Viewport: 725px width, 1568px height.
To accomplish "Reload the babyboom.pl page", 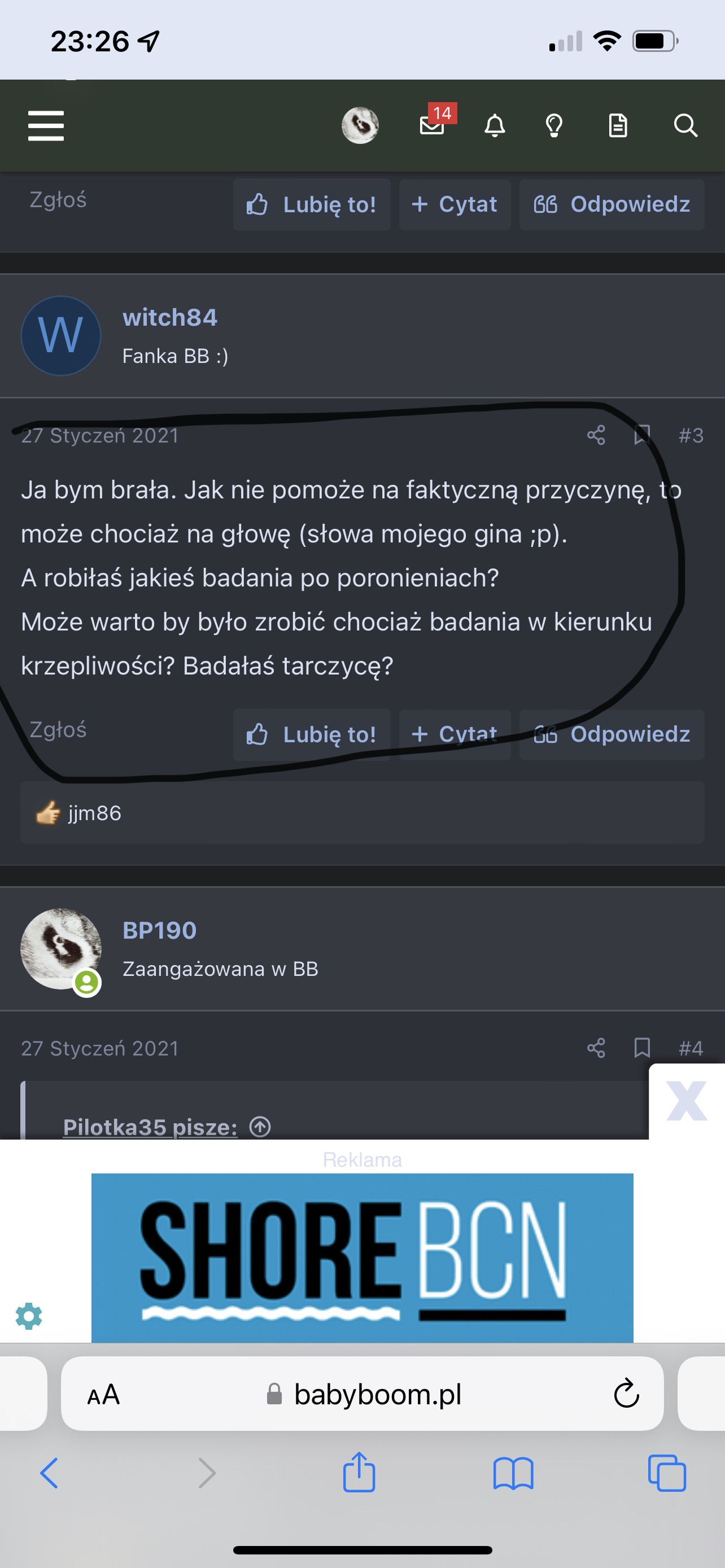I will [626, 1394].
